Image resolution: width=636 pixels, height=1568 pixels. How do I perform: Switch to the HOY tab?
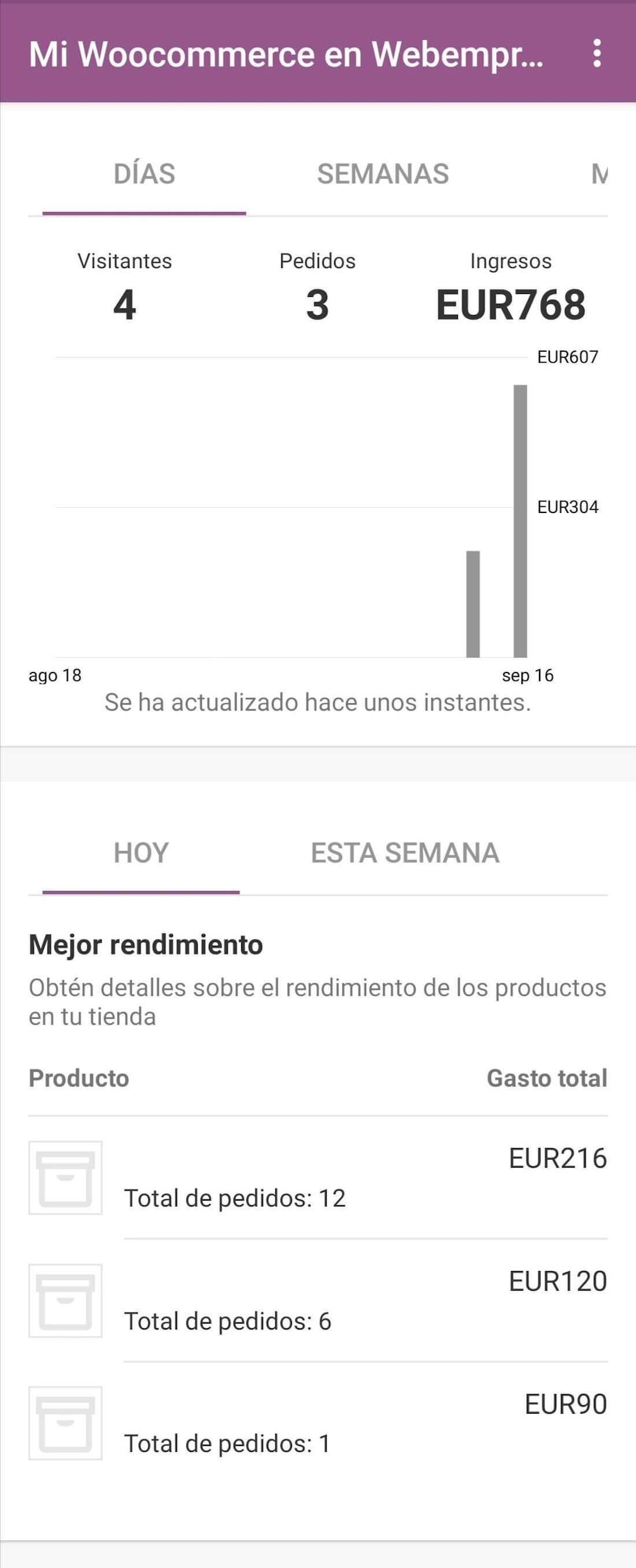pos(141,852)
